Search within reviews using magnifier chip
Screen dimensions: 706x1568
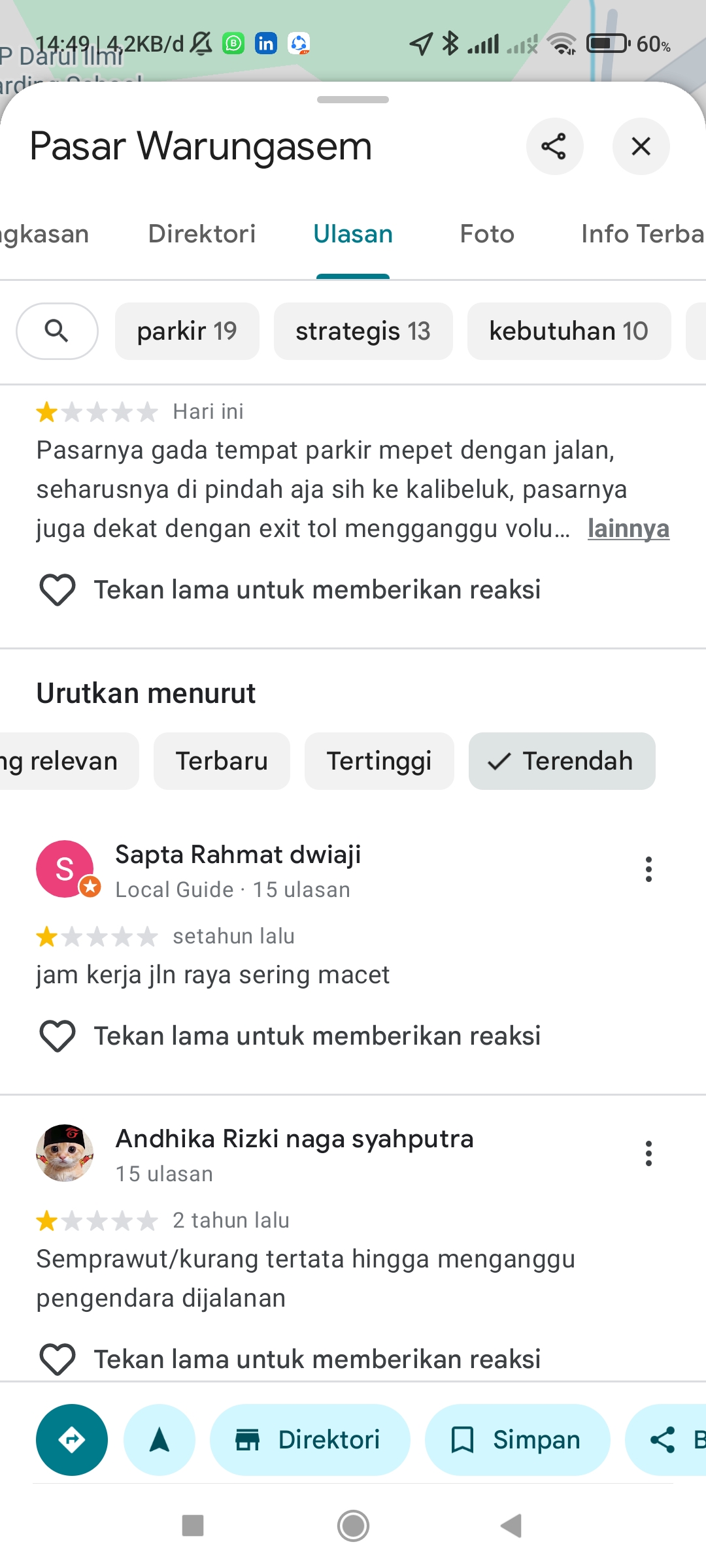coord(57,331)
